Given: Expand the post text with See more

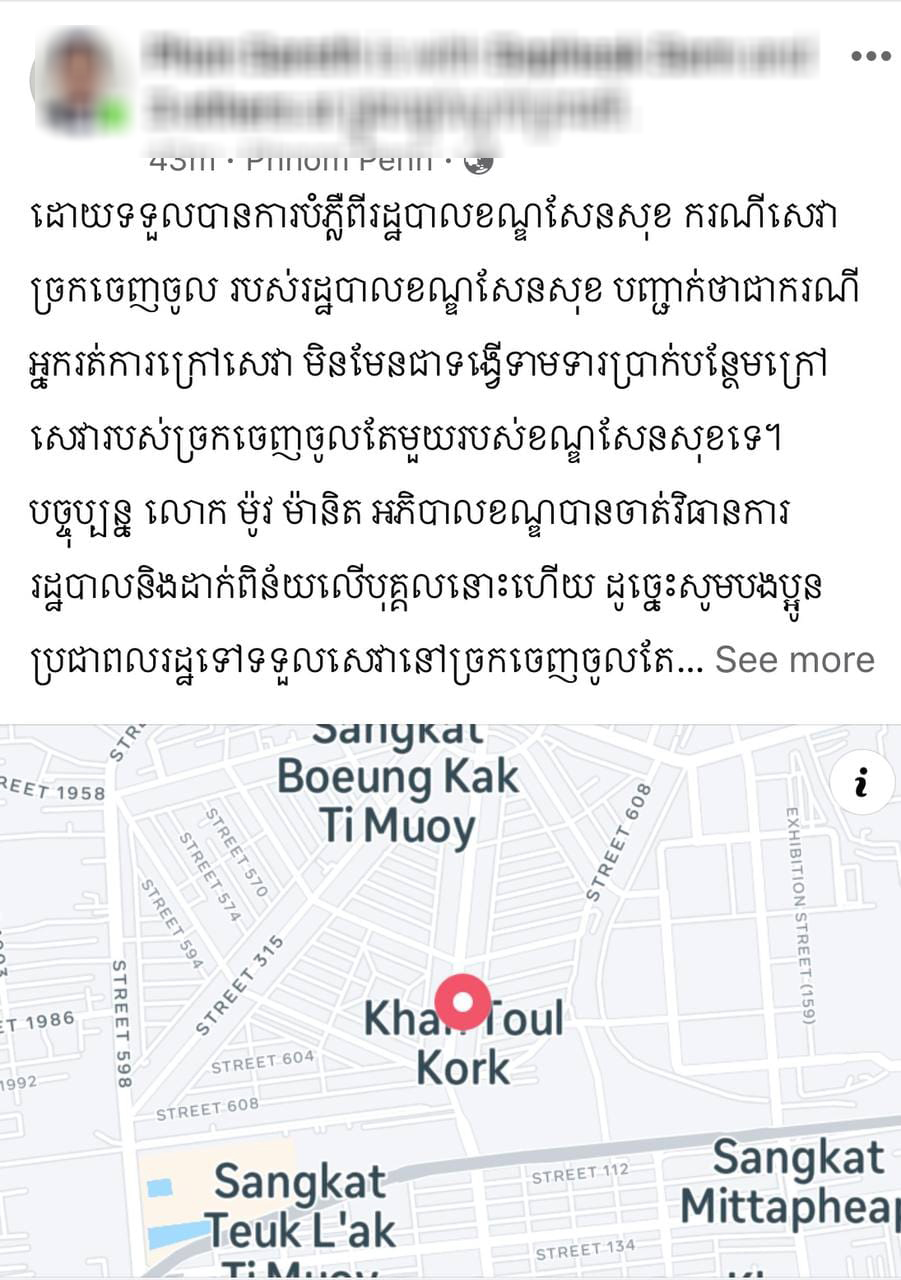Looking at the screenshot, I should 794,660.
